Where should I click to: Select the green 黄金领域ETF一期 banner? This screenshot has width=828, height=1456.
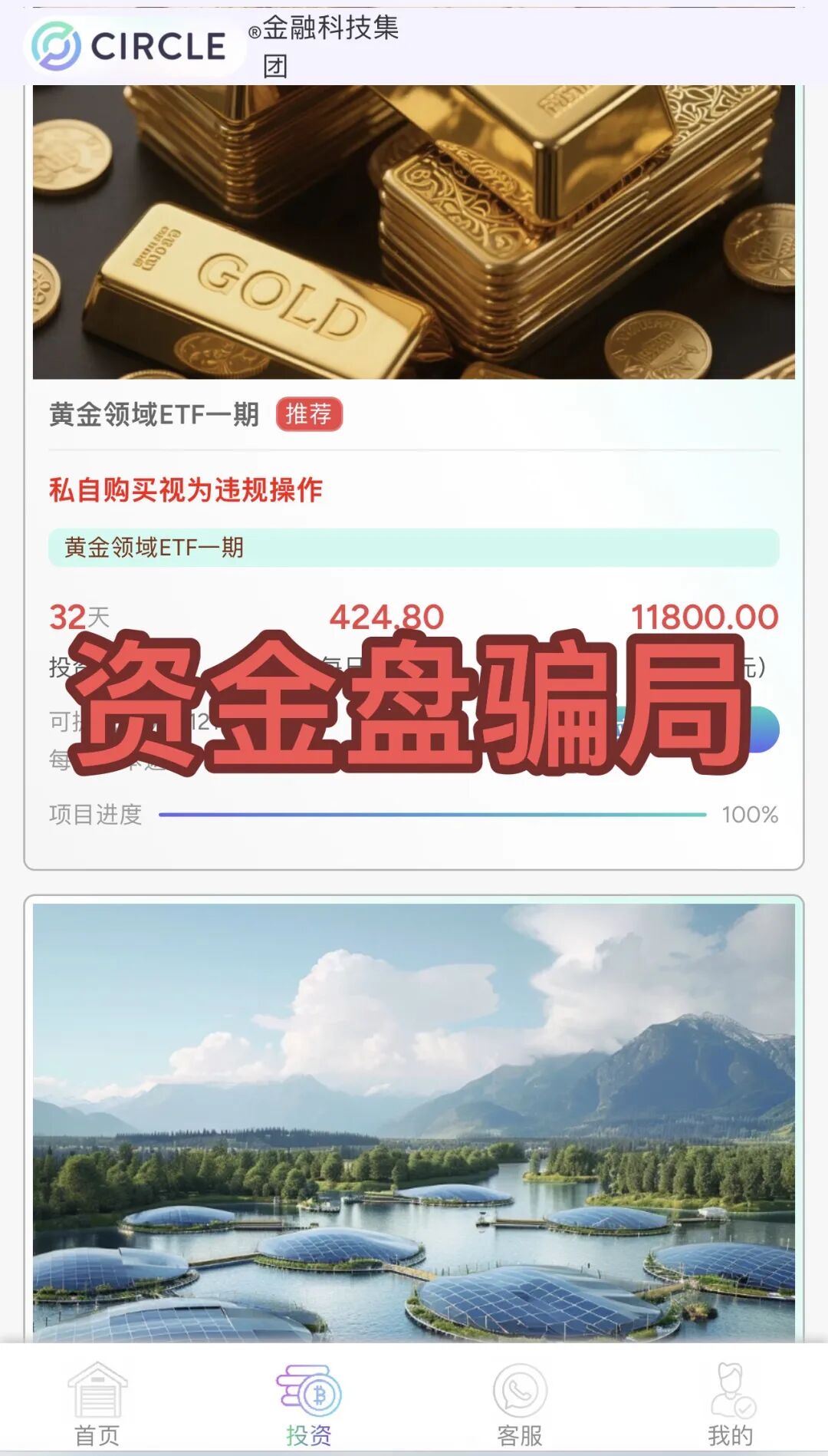coord(414,548)
